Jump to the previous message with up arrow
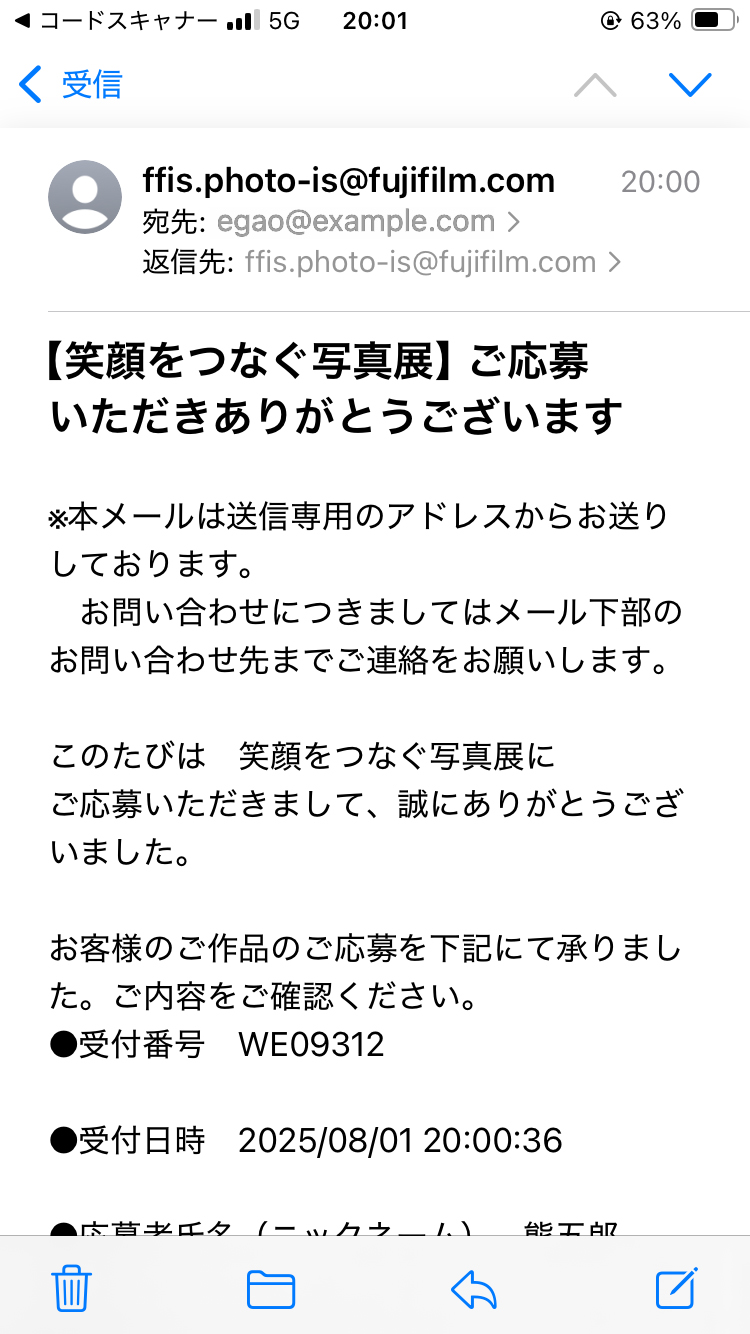 [596, 85]
